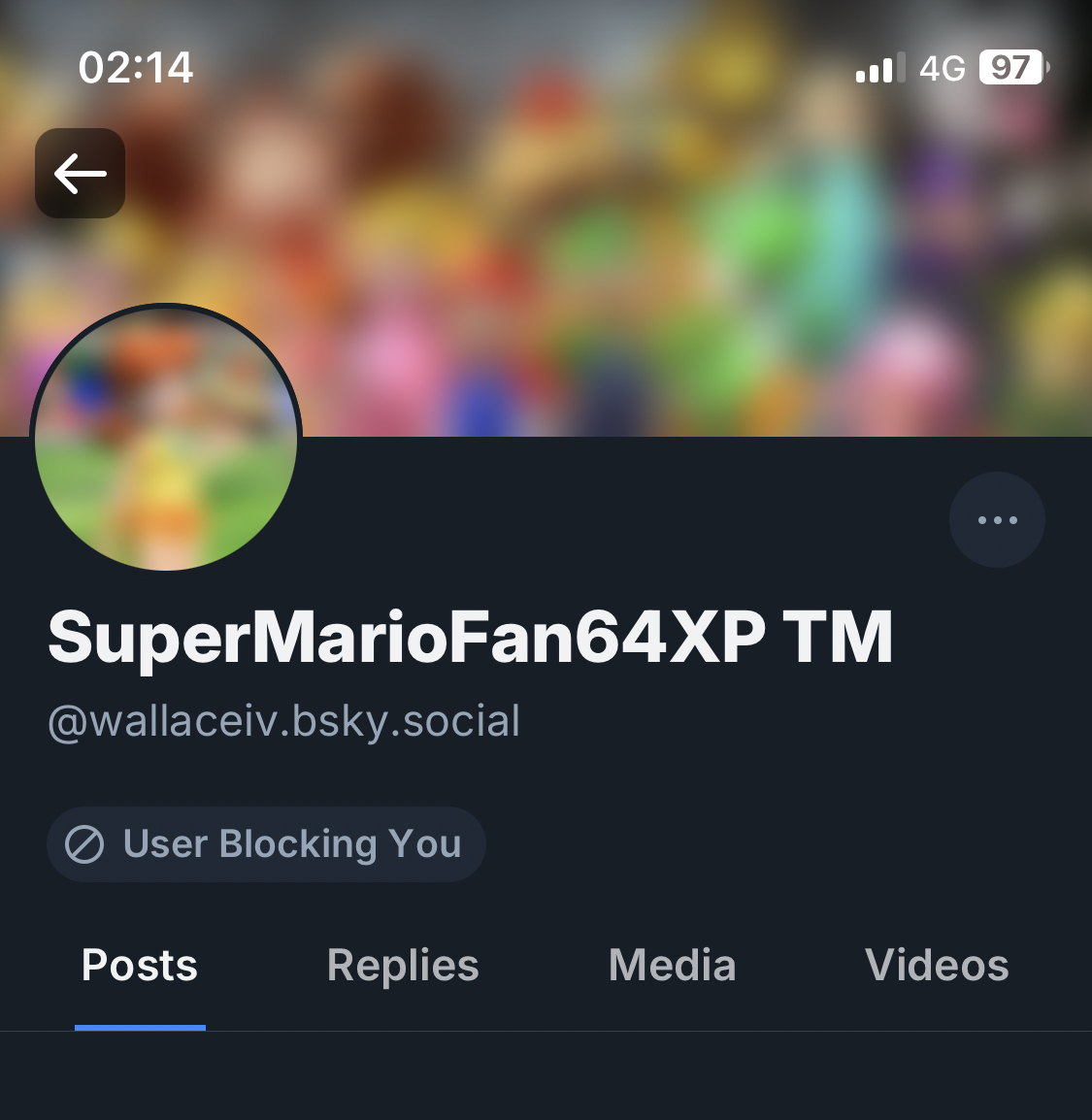Switch to the Media tab

pyautogui.click(x=672, y=966)
